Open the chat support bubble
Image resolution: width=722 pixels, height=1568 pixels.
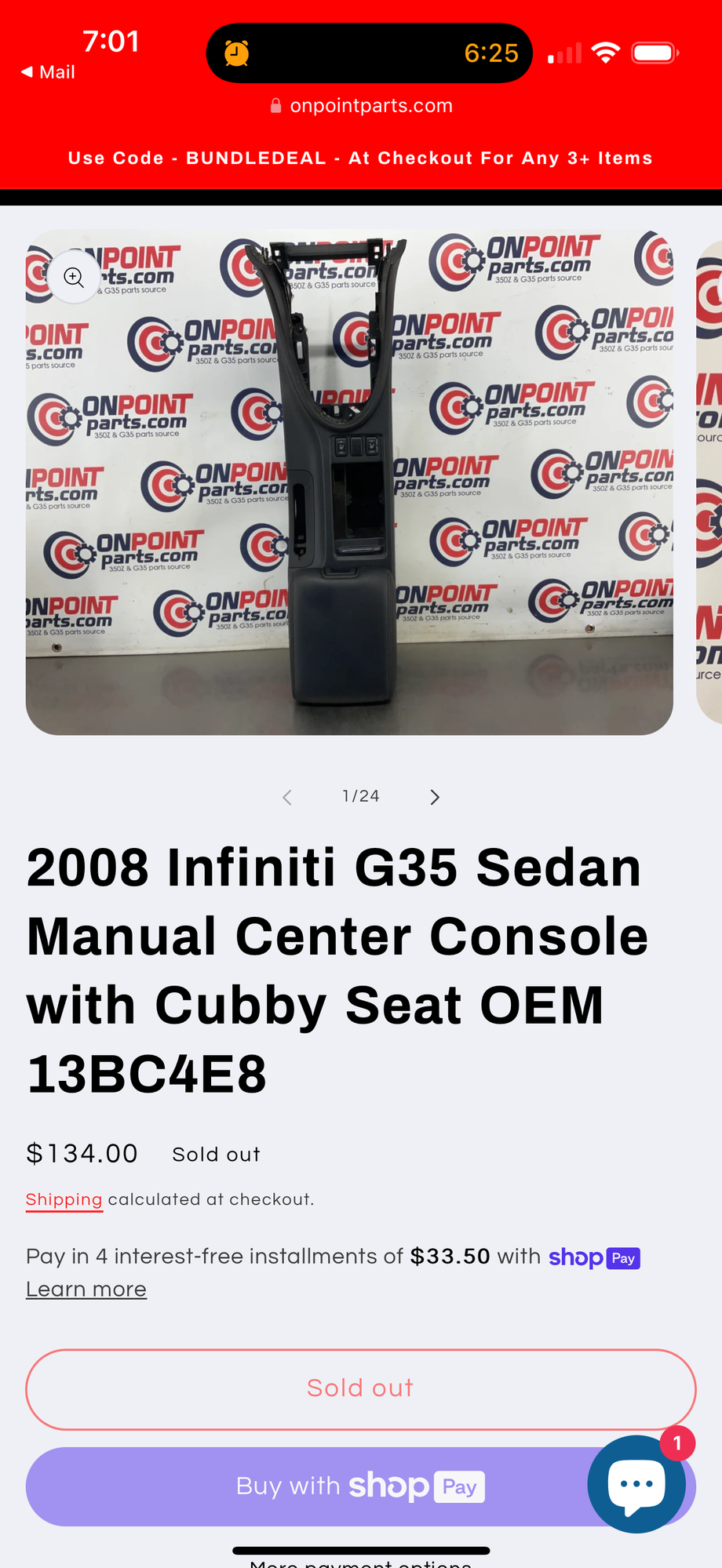tap(636, 1484)
